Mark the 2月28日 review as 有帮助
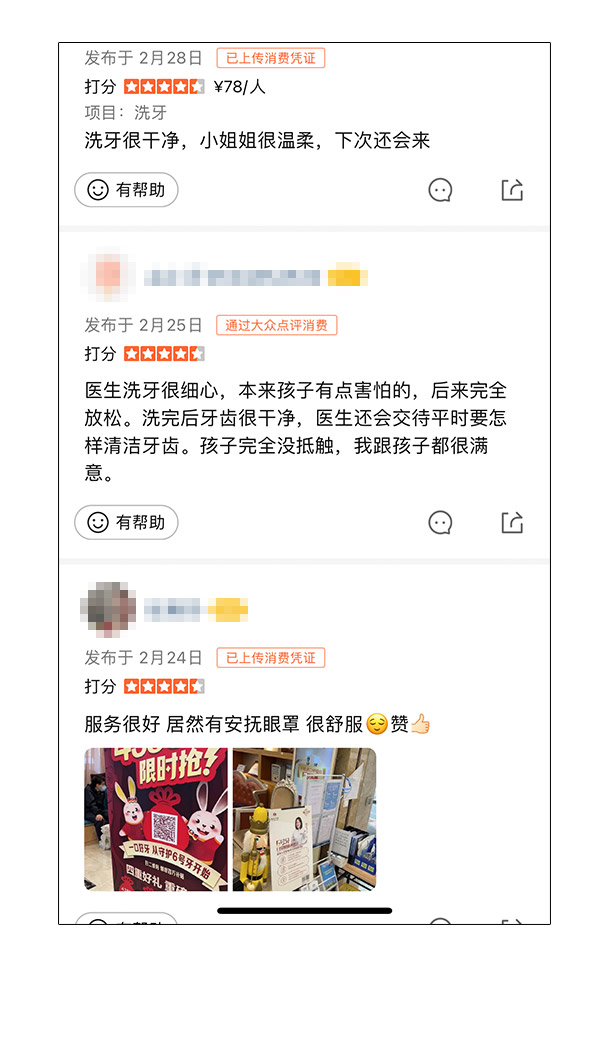609x1062 pixels. point(126,190)
